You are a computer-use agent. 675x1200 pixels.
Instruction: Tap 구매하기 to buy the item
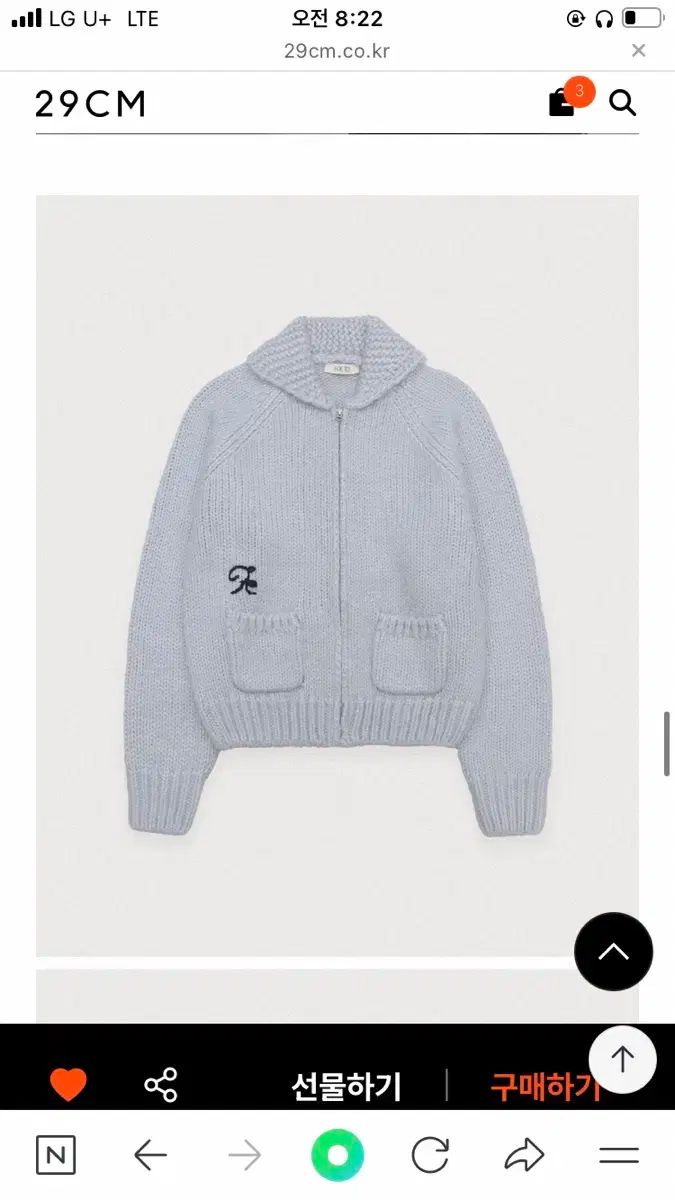pyautogui.click(x=540, y=1086)
